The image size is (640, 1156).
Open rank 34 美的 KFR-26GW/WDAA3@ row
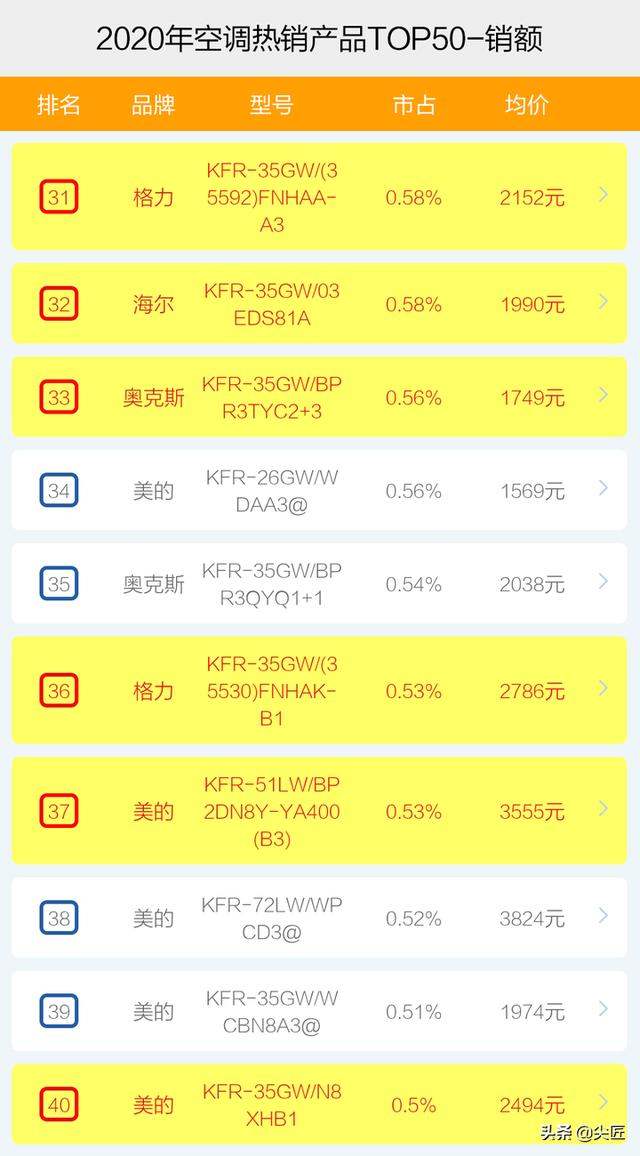point(319,490)
